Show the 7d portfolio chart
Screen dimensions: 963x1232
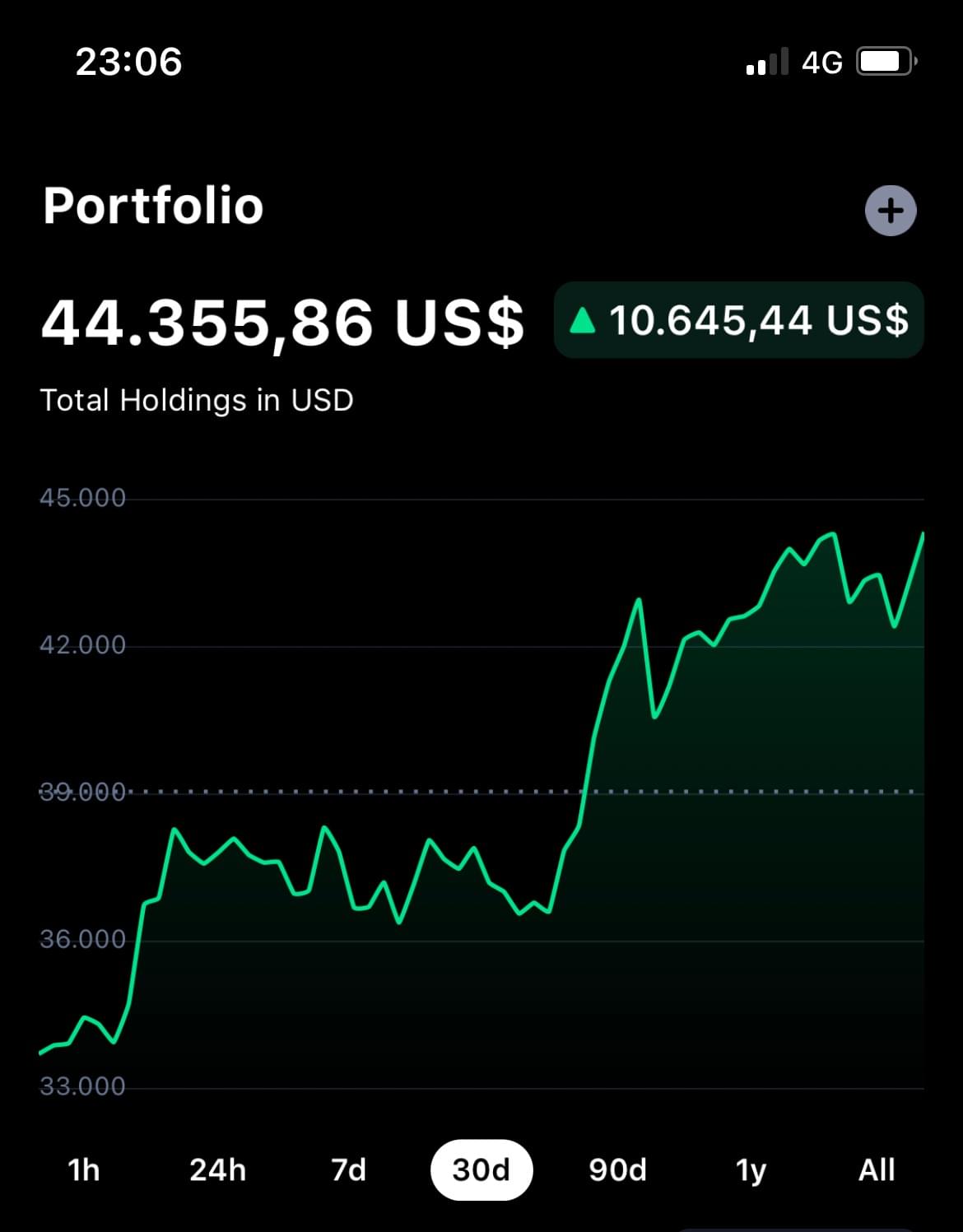click(348, 1169)
